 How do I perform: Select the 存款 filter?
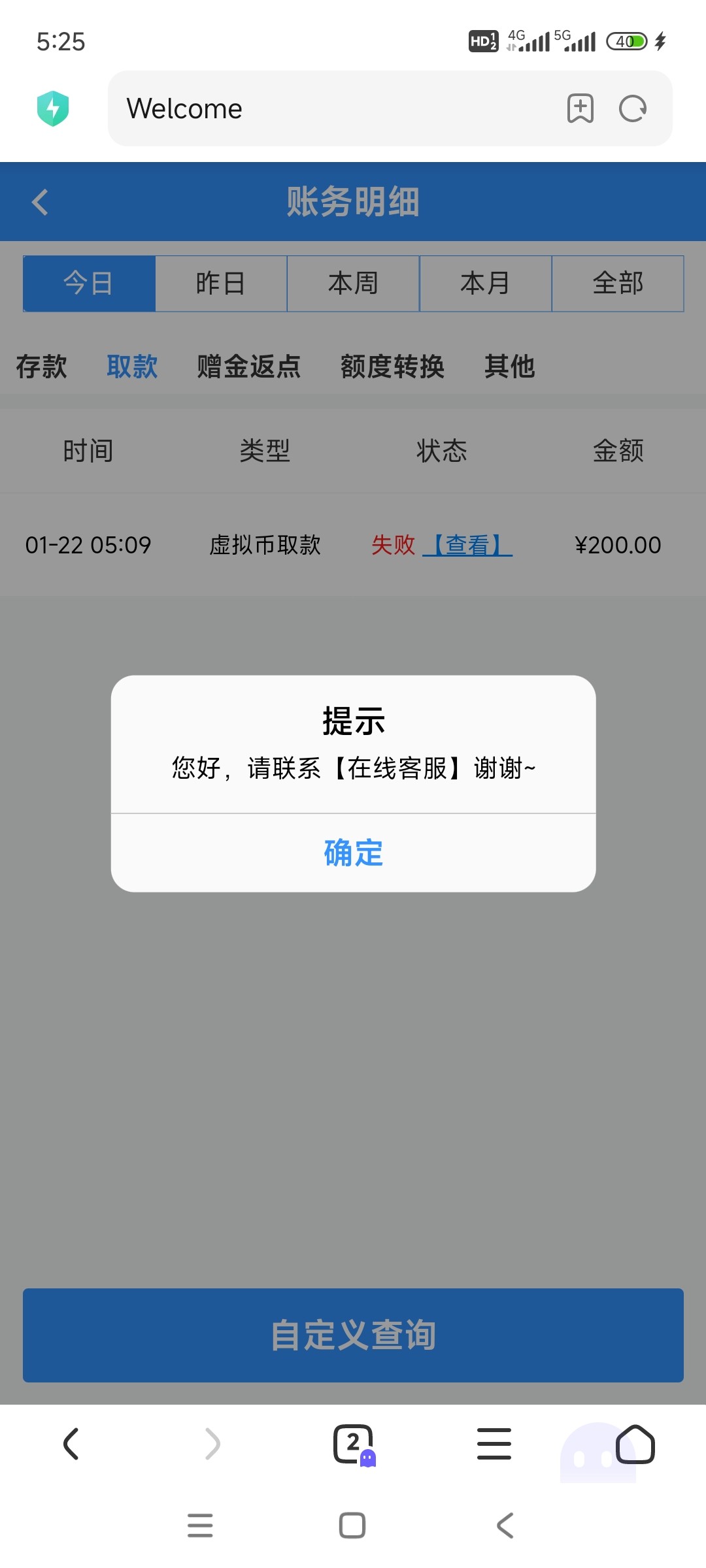(41, 367)
